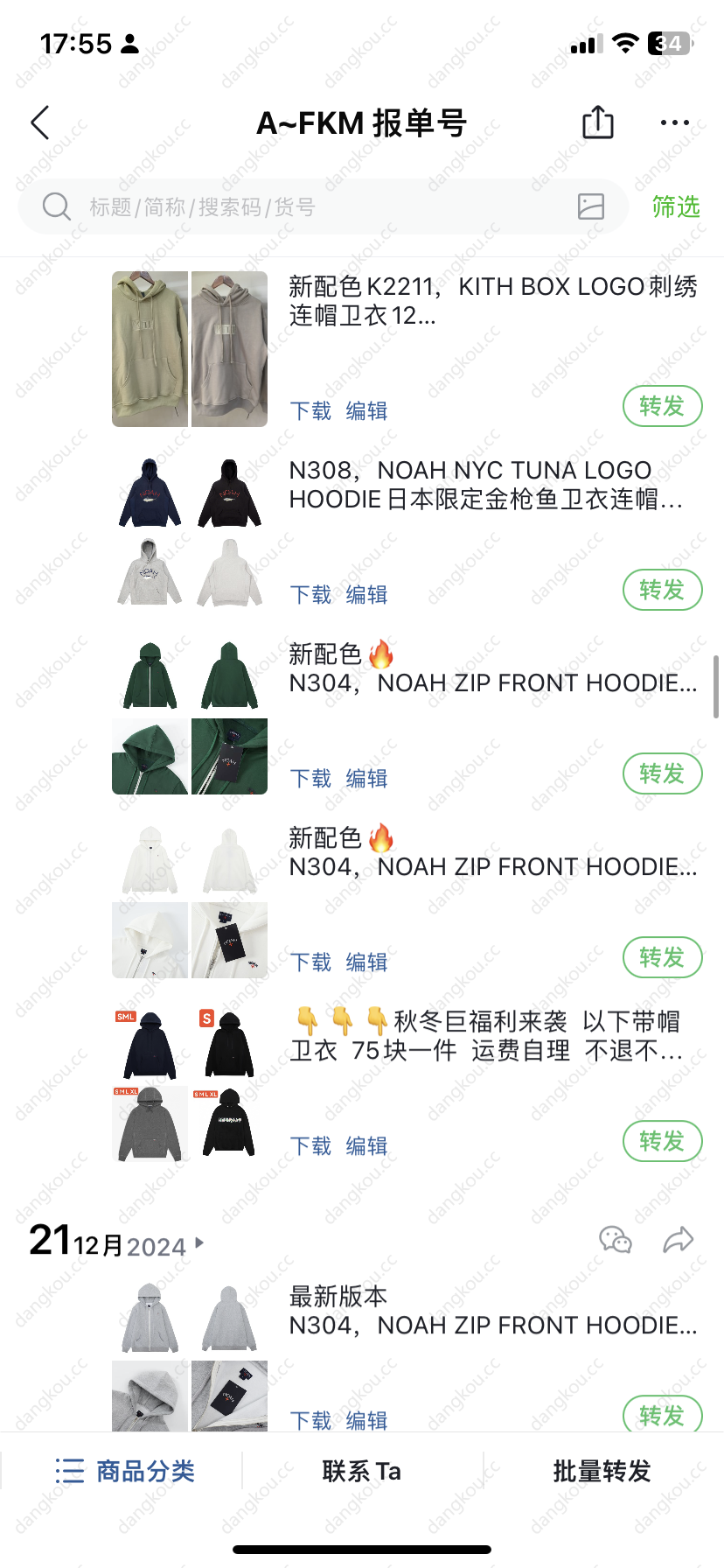Screen dimensions: 724x1568
Task: Tap the forward arrow beside 21 12月 2024
Action: pos(679,1240)
